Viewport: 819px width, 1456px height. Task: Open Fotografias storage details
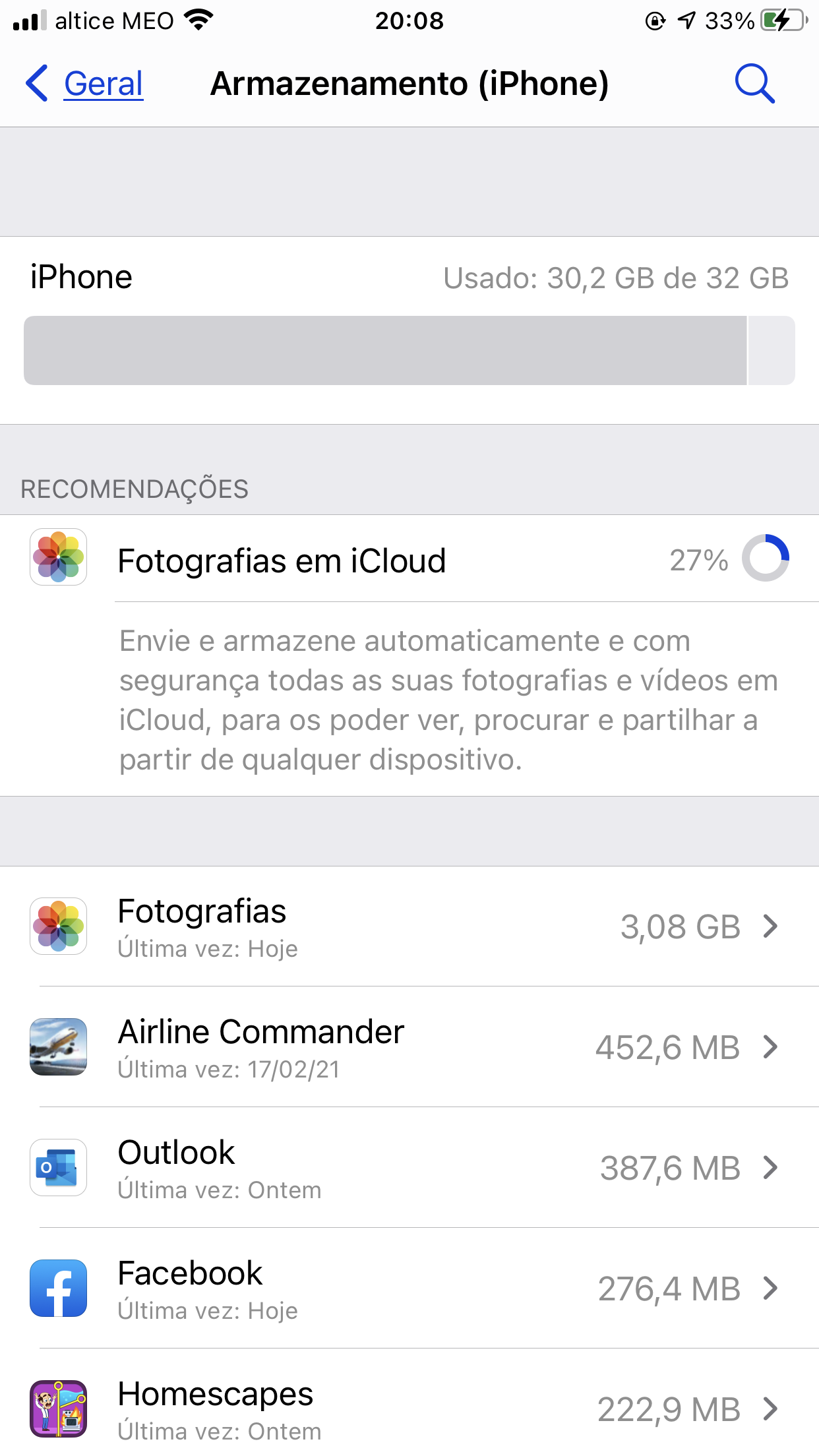(x=409, y=926)
